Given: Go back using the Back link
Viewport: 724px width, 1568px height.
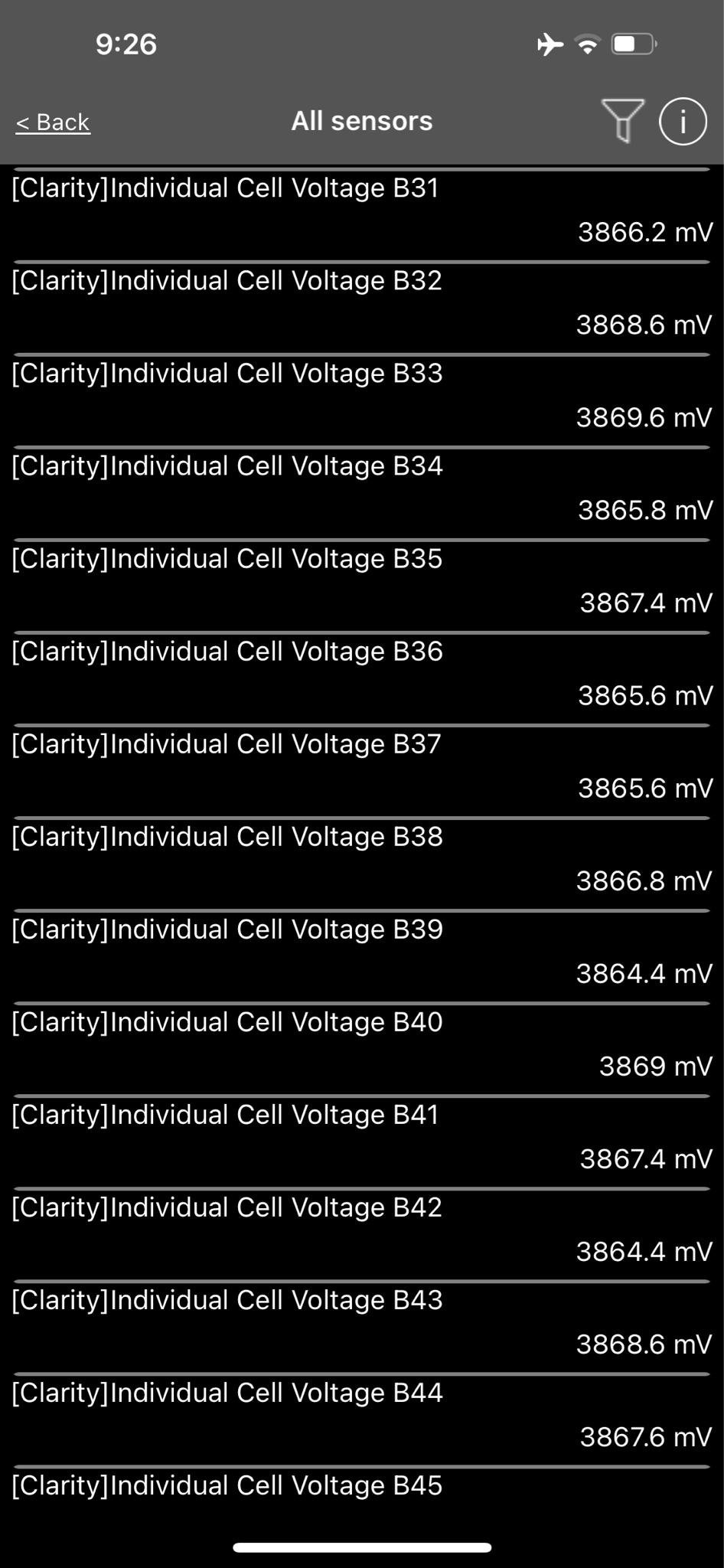Looking at the screenshot, I should click(53, 122).
